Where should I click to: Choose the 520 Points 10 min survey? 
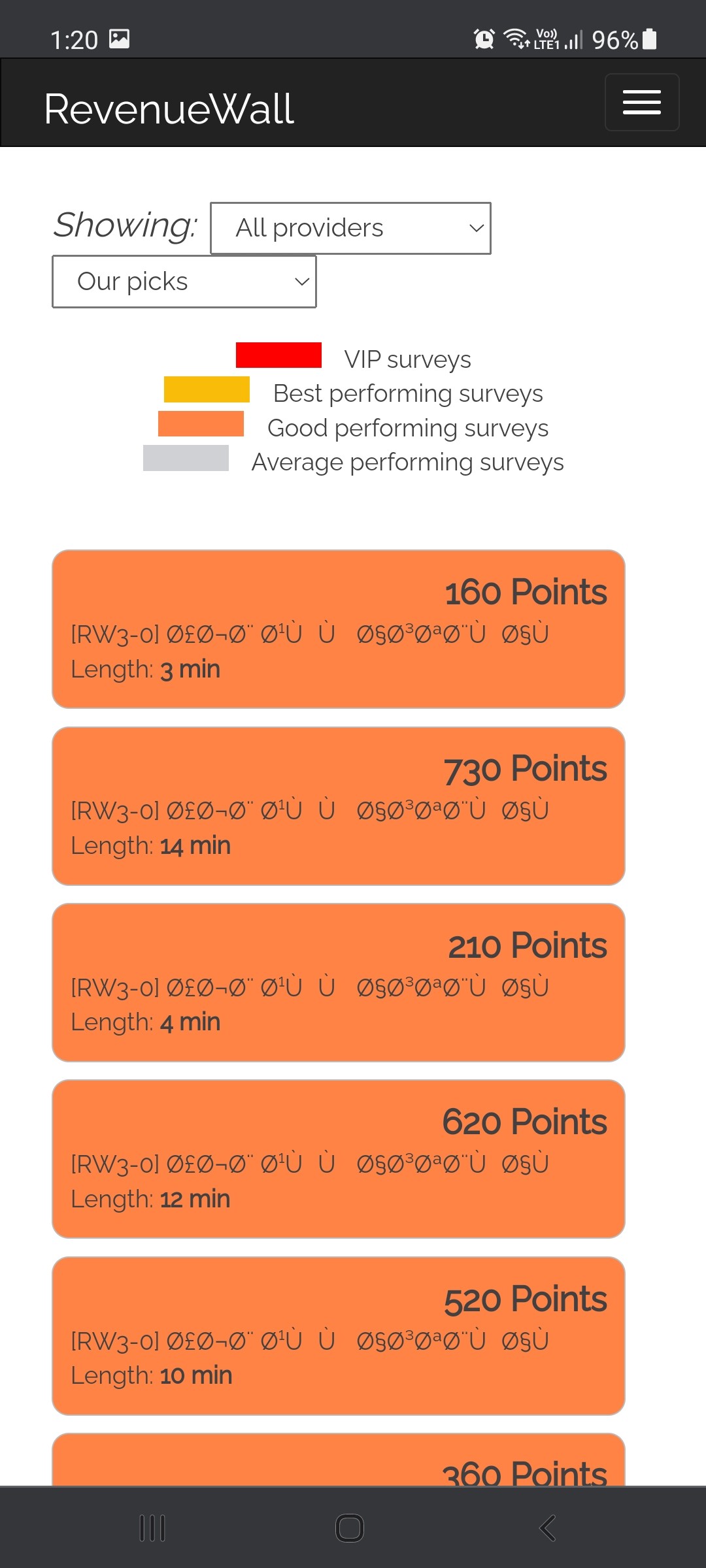click(339, 1336)
